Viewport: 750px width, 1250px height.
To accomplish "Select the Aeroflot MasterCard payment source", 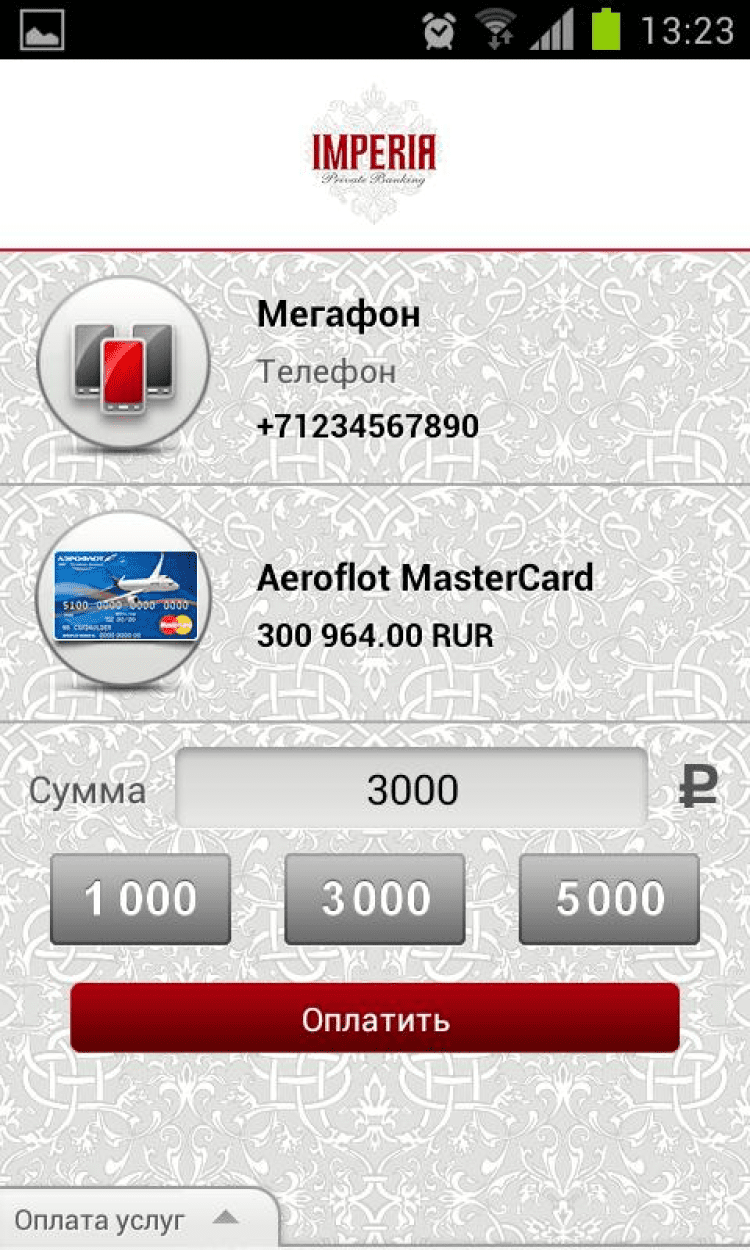I will pyautogui.click(x=375, y=603).
